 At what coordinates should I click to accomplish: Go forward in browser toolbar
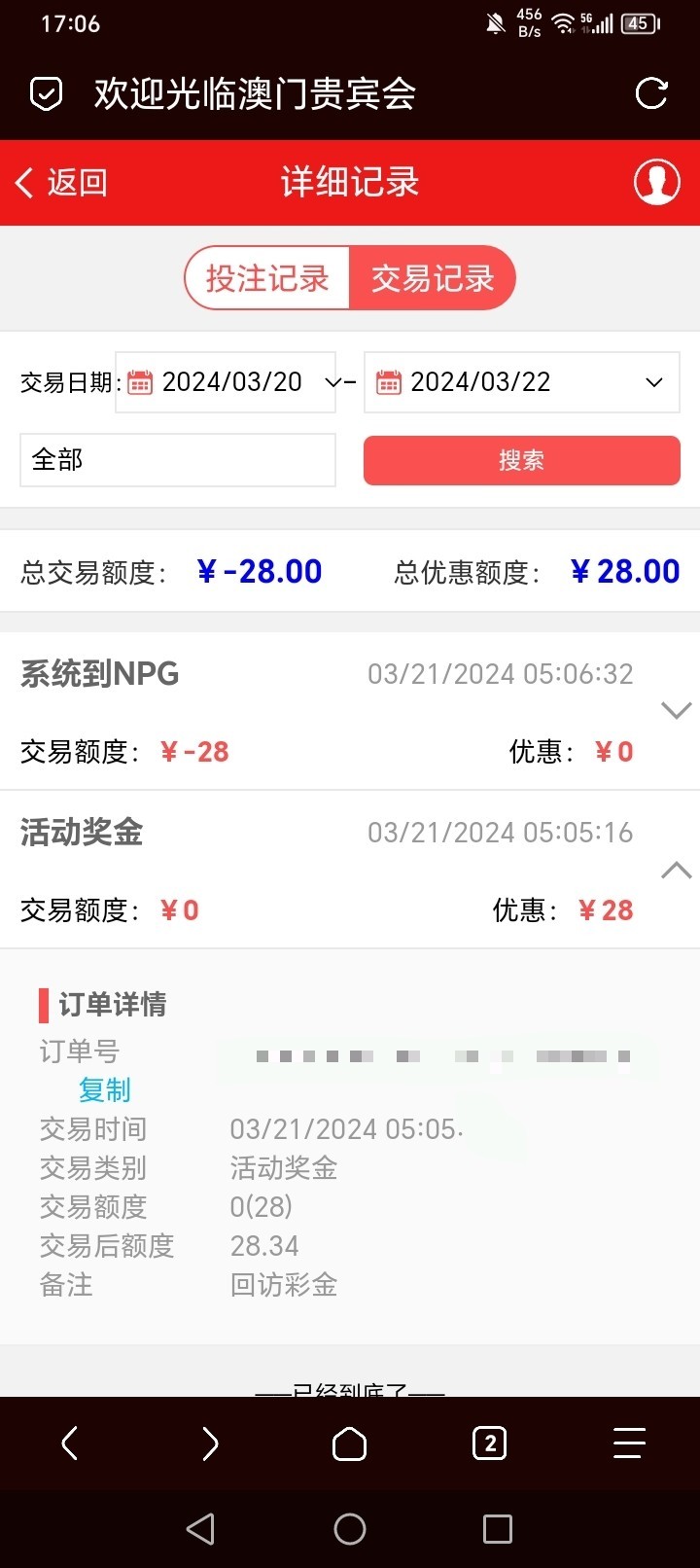coord(209,1443)
